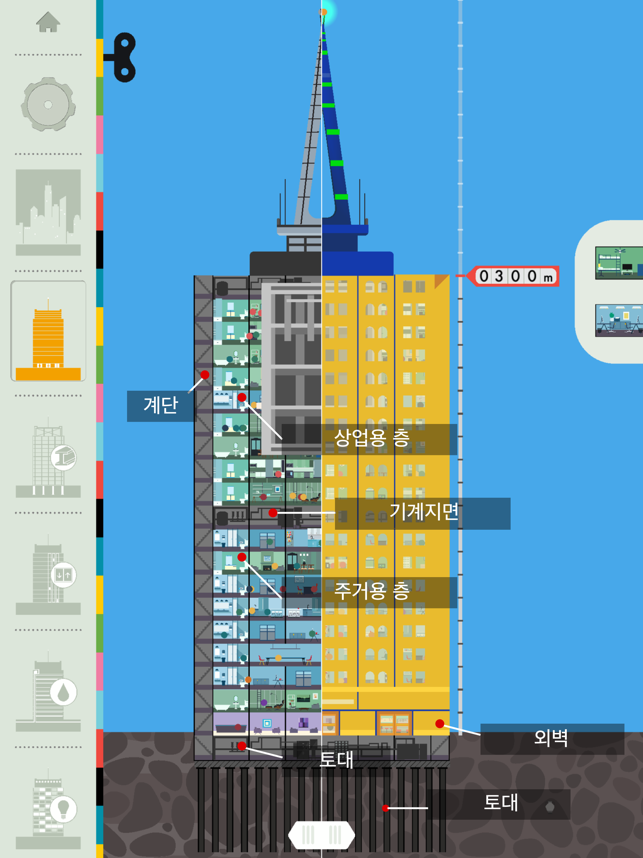This screenshot has height=858, width=643.
Task: Choose the office room thumbnail
Action: (x=619, y=320)
